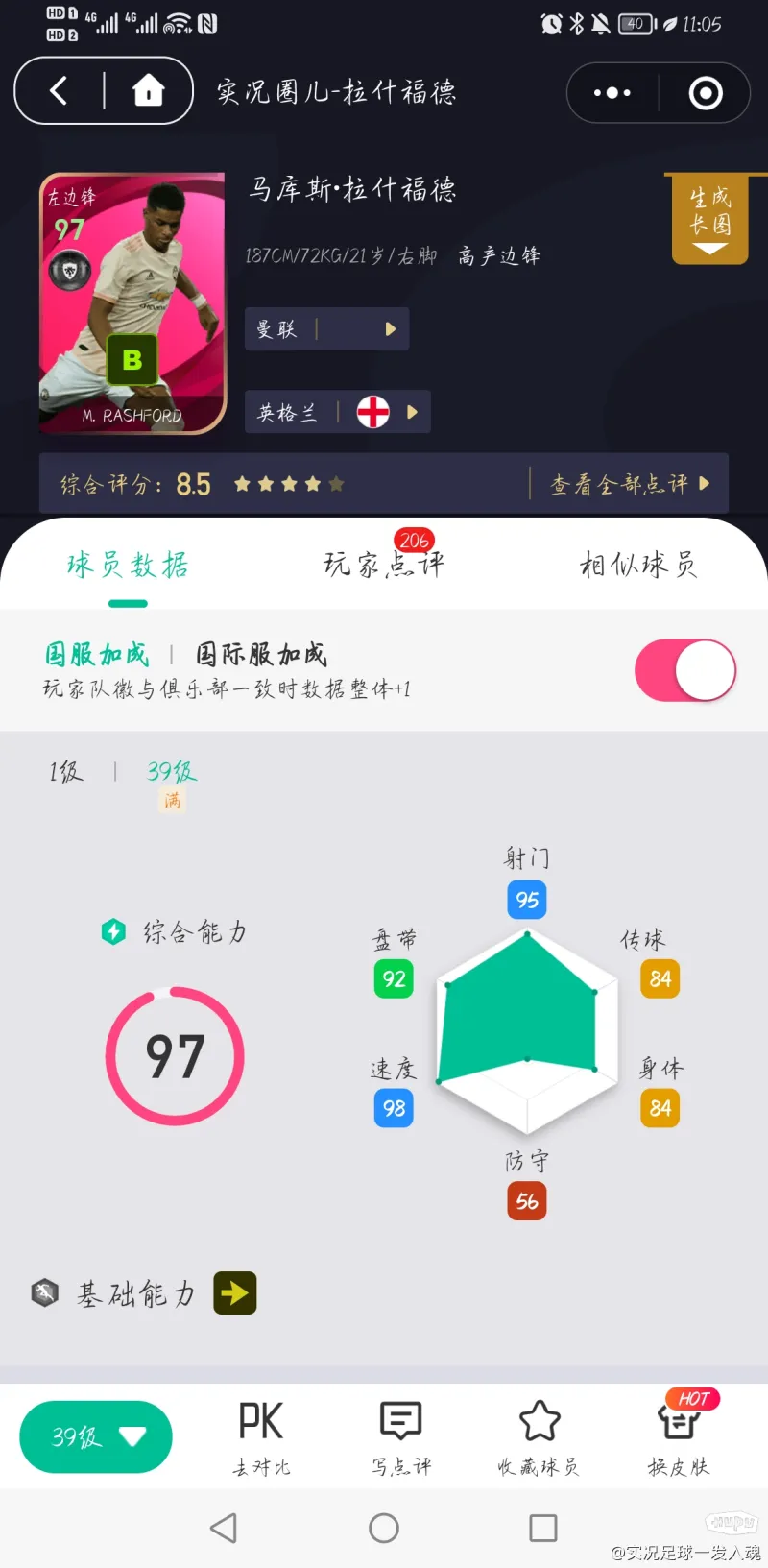Open 换皮肤 to change skin
This screenshot has width=768, height=1568.
678,1436
